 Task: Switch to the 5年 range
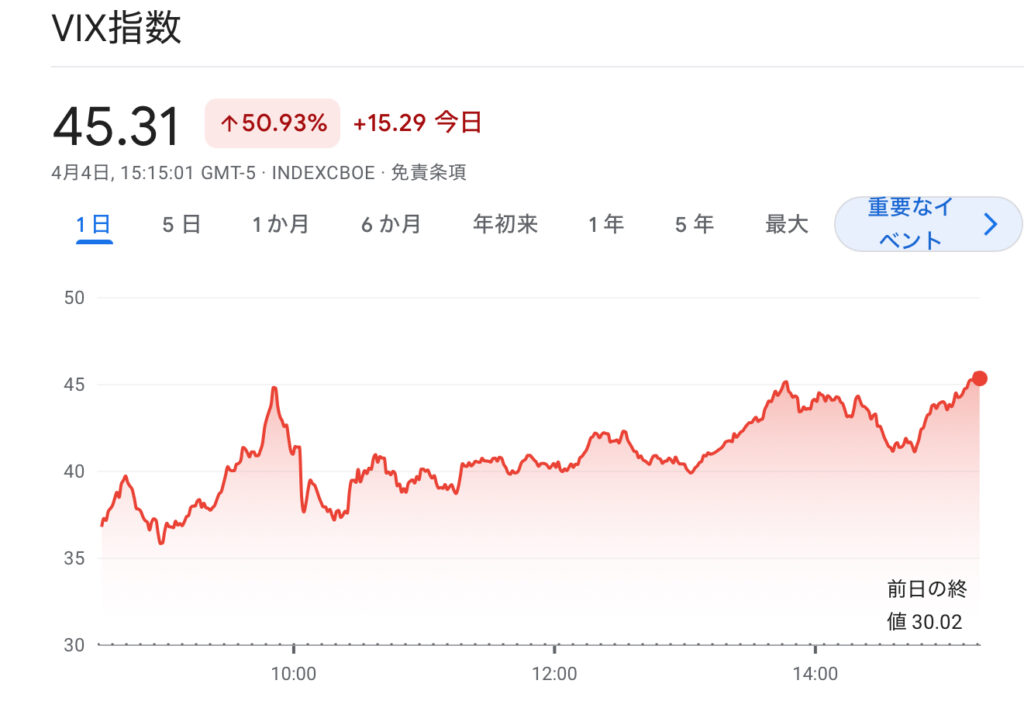(694, 225)
